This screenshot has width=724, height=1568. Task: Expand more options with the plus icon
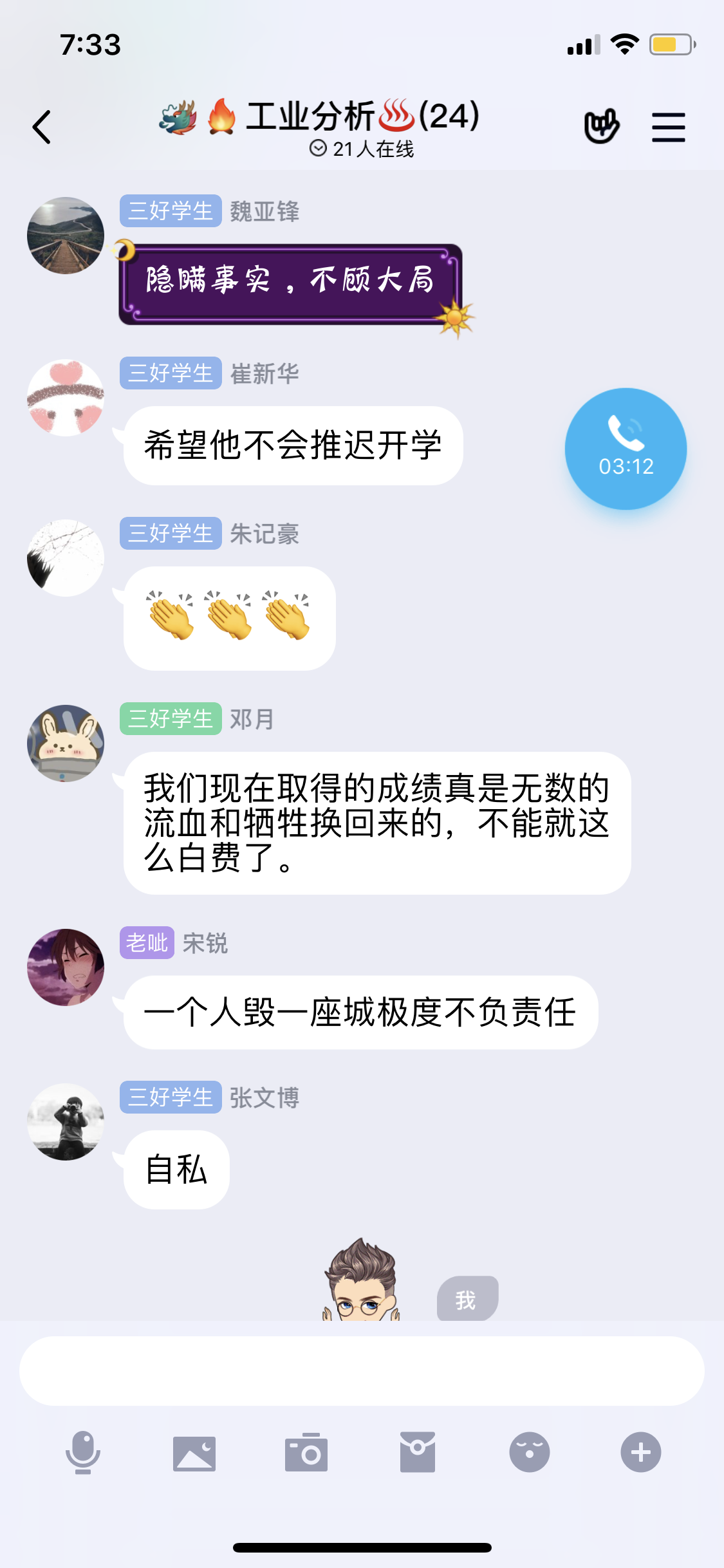coord(640,1453)
